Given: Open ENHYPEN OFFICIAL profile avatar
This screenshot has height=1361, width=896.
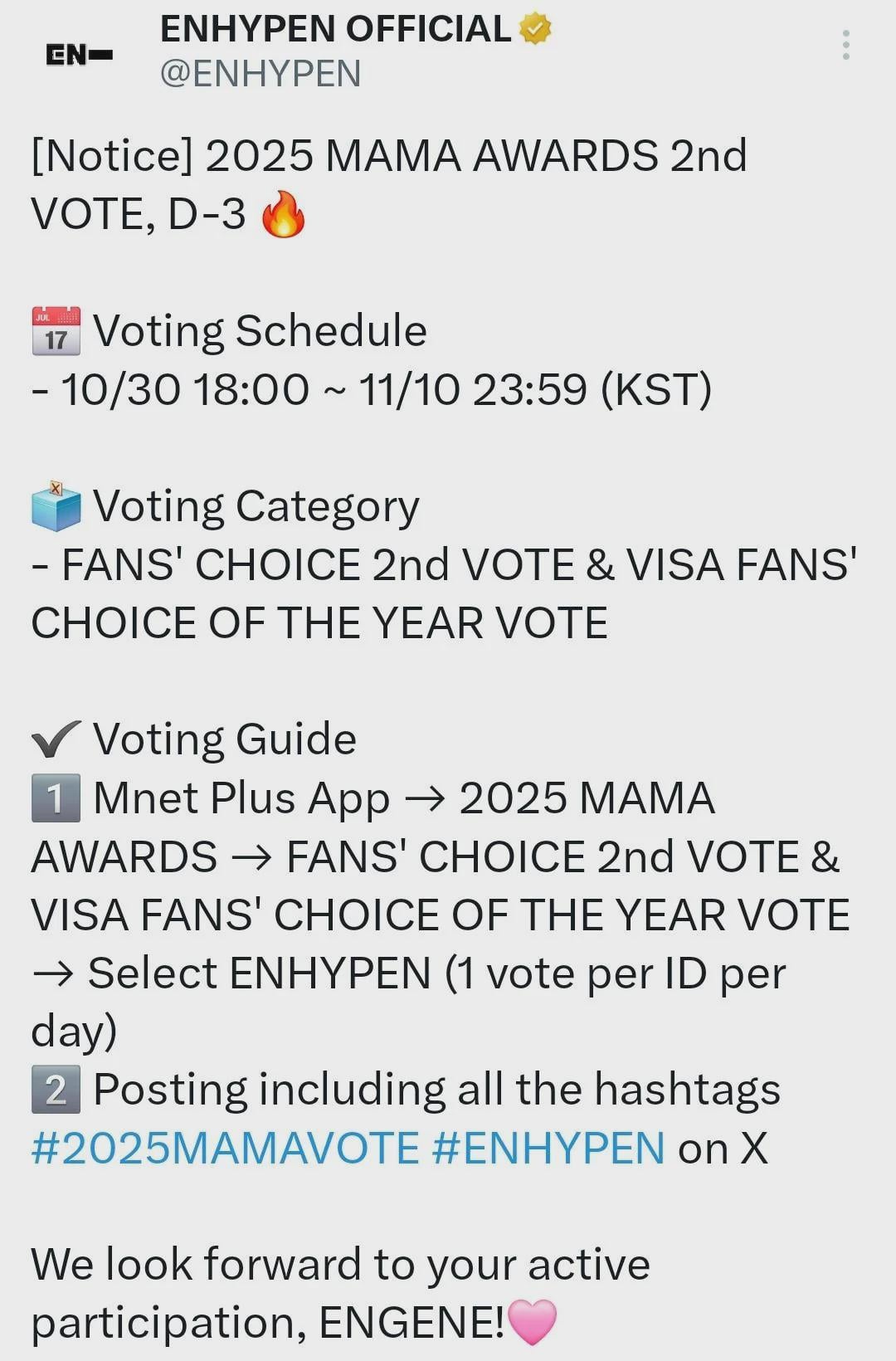Looking at the screenshot, I should [79, 55].
